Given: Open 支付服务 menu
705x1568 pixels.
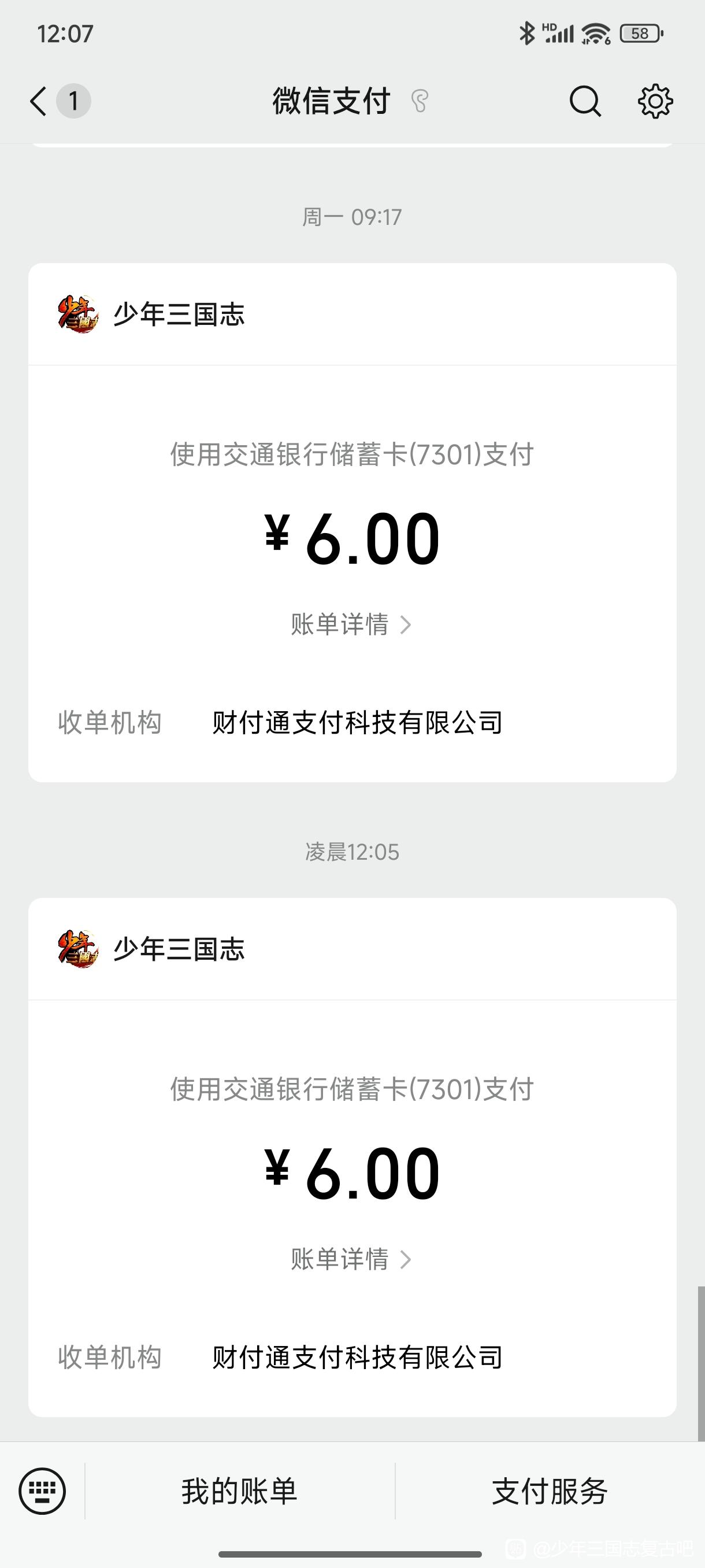Looking at the screenshot, I should [x=550, y=1491].
